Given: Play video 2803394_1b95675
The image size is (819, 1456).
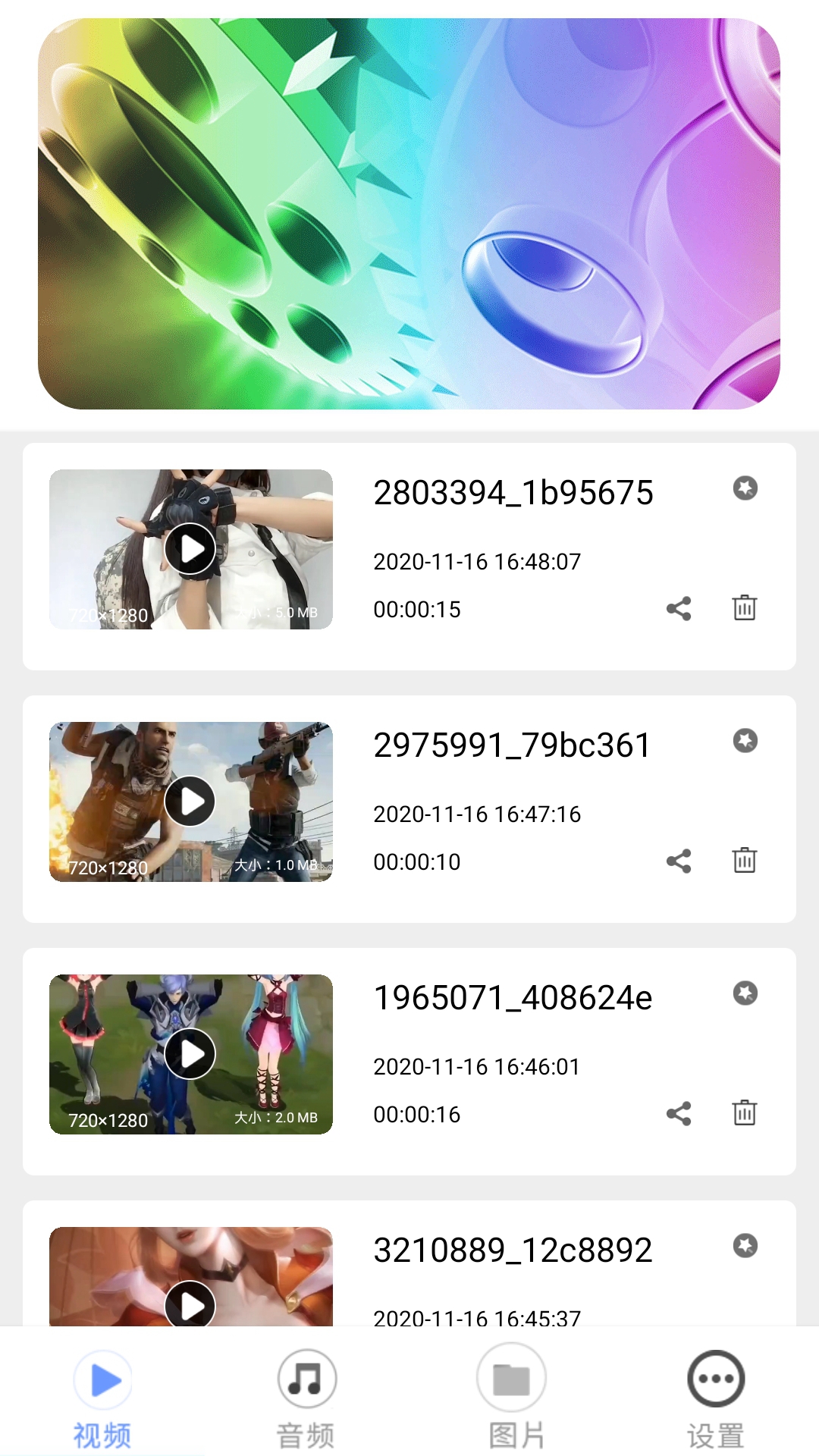Looking at the screenshot, I should (x=190, y=548).
